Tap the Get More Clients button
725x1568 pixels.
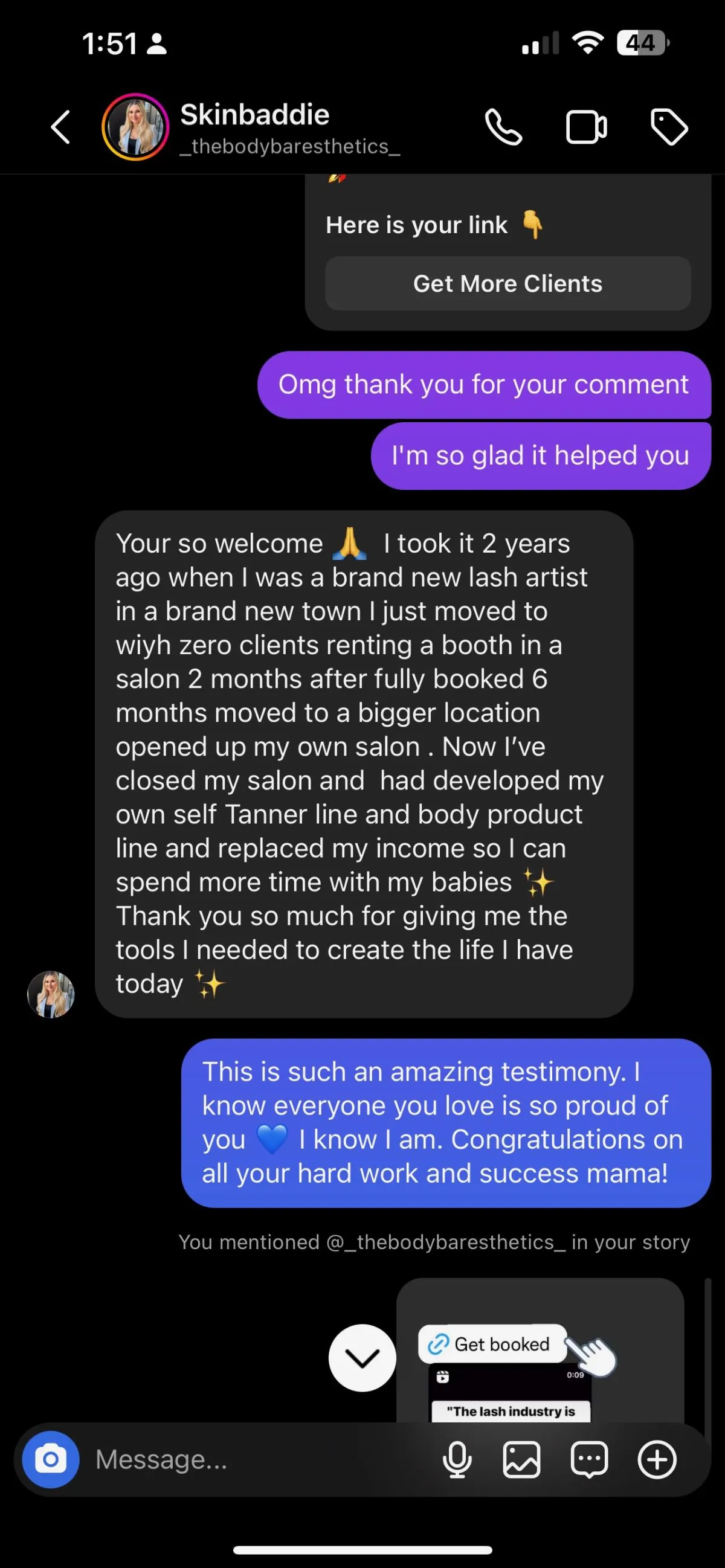point(507,284)
